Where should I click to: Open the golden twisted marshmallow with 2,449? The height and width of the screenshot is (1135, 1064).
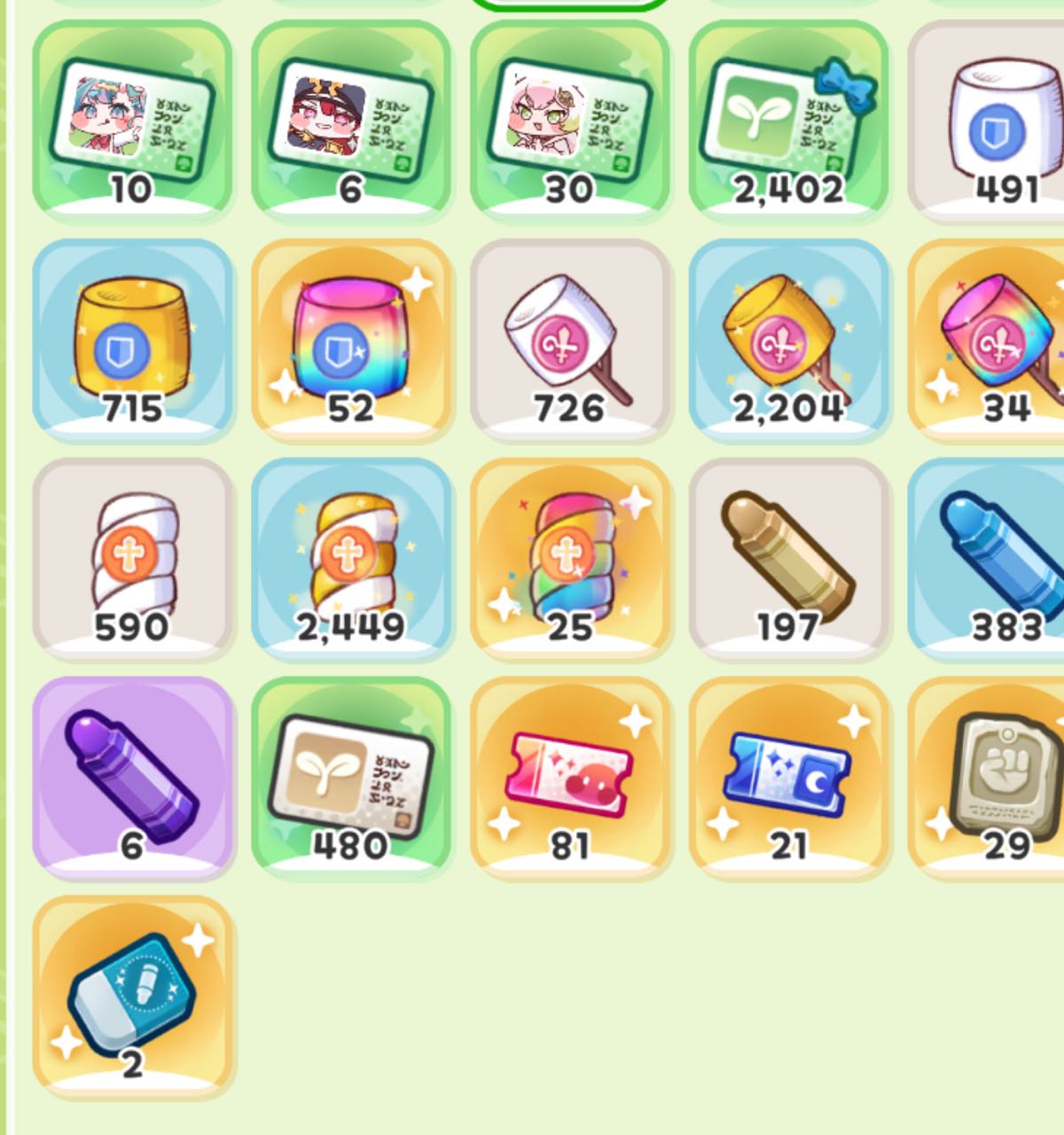(351, 559)
